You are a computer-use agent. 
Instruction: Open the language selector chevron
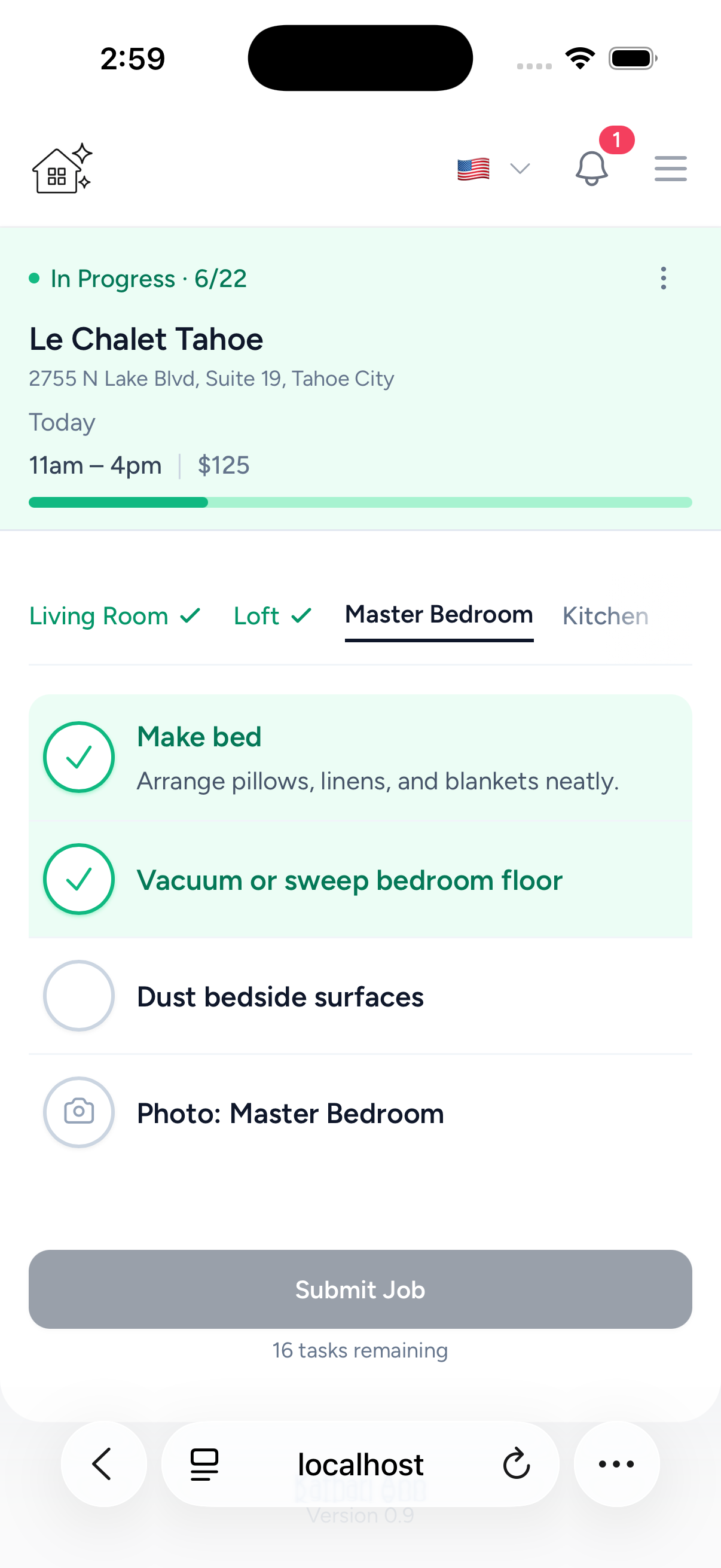pos(520,169)
